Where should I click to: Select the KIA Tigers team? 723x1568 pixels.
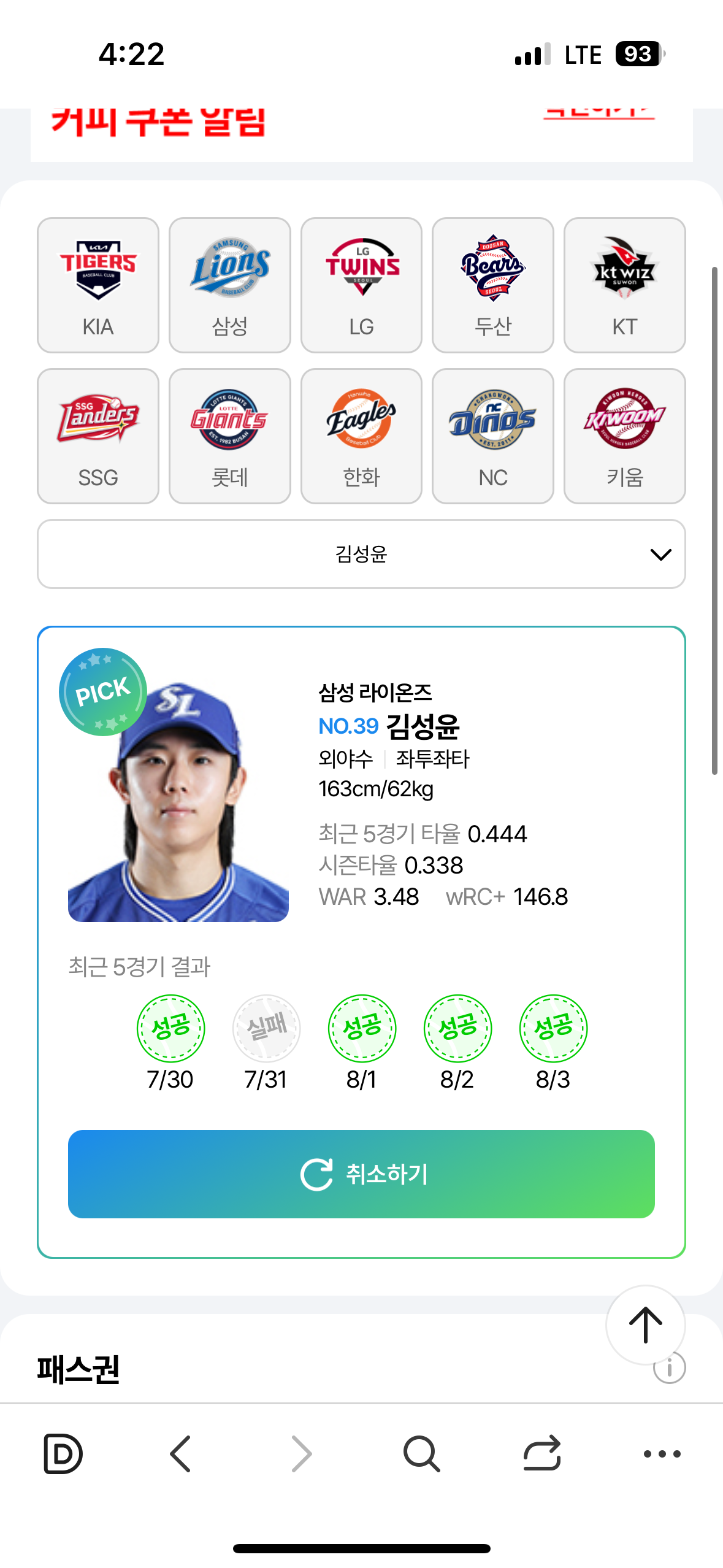pos(98,285)
